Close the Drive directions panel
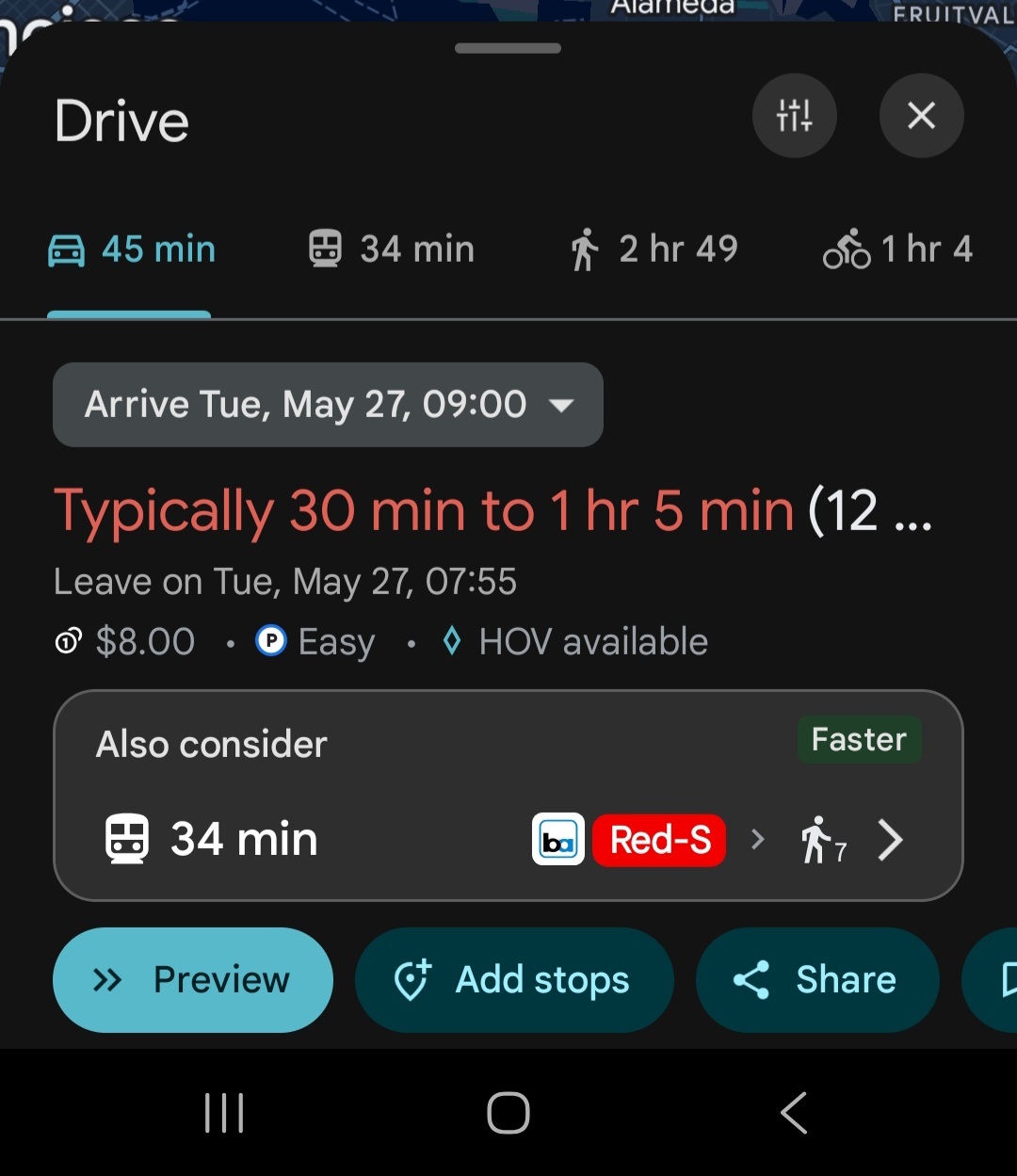1017x1176 pixels. click(x=921, y=116)
